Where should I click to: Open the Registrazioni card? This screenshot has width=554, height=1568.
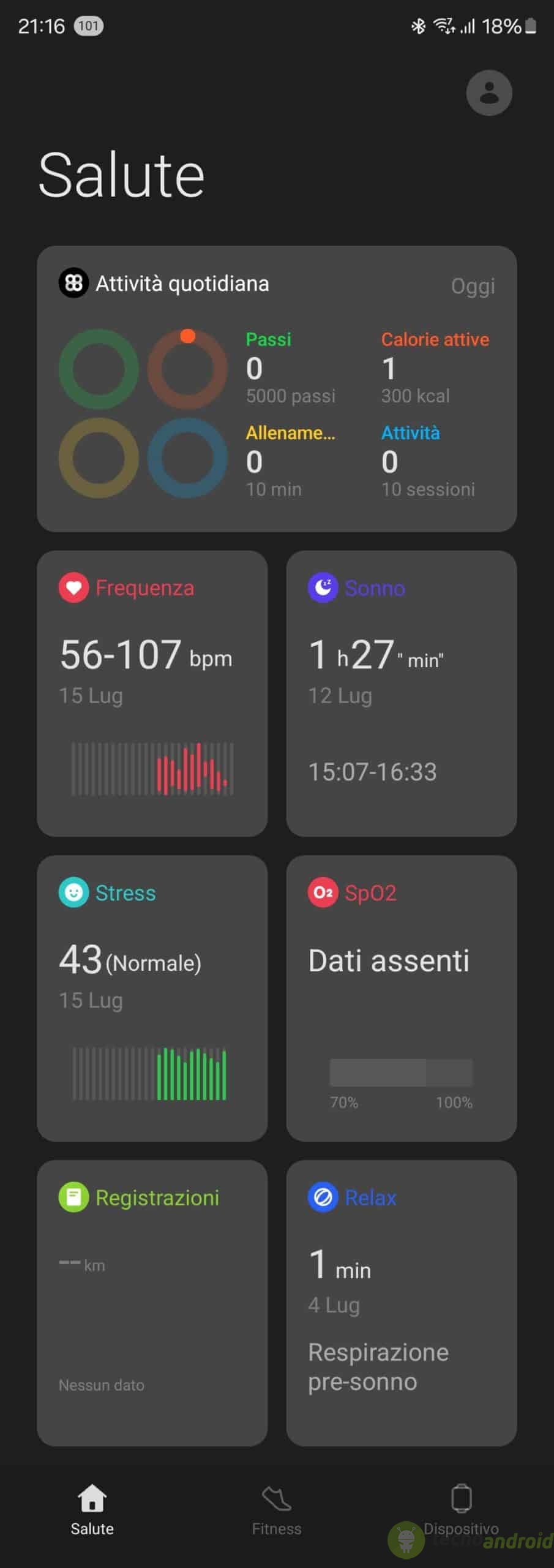click(x=152, y=1303)
